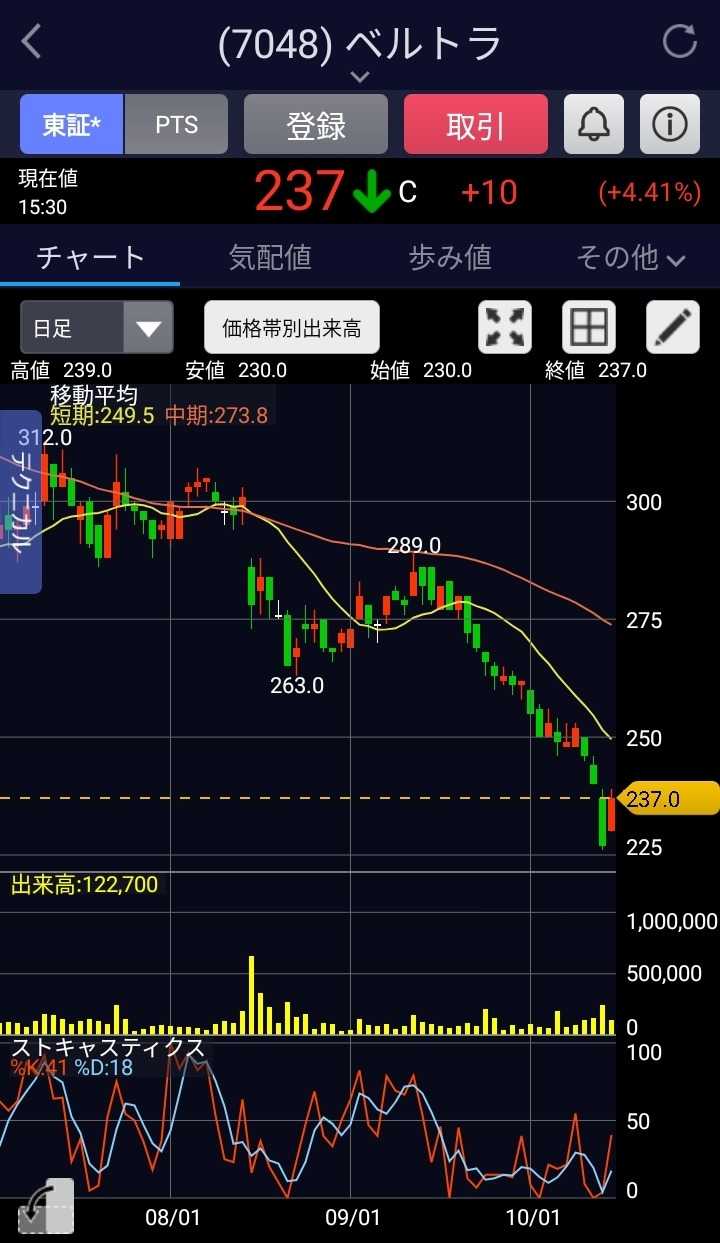Screen dimensions: 720x1243
Task: Tap the curved arrow icon at bottom-left
Action: (45, 1206)
